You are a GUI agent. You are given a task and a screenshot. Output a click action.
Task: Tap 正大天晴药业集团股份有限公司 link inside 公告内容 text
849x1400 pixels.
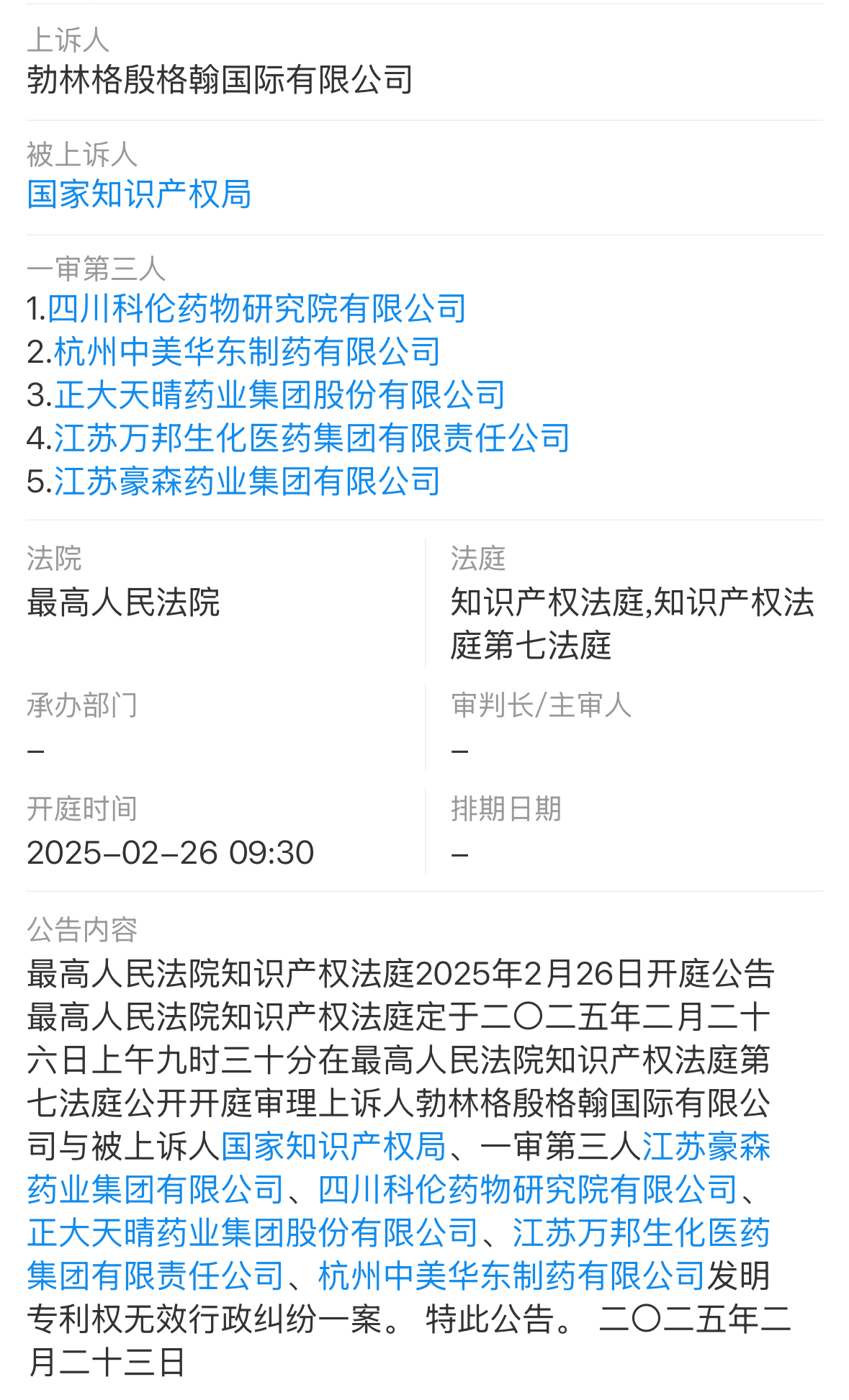tap(253, 1233)
